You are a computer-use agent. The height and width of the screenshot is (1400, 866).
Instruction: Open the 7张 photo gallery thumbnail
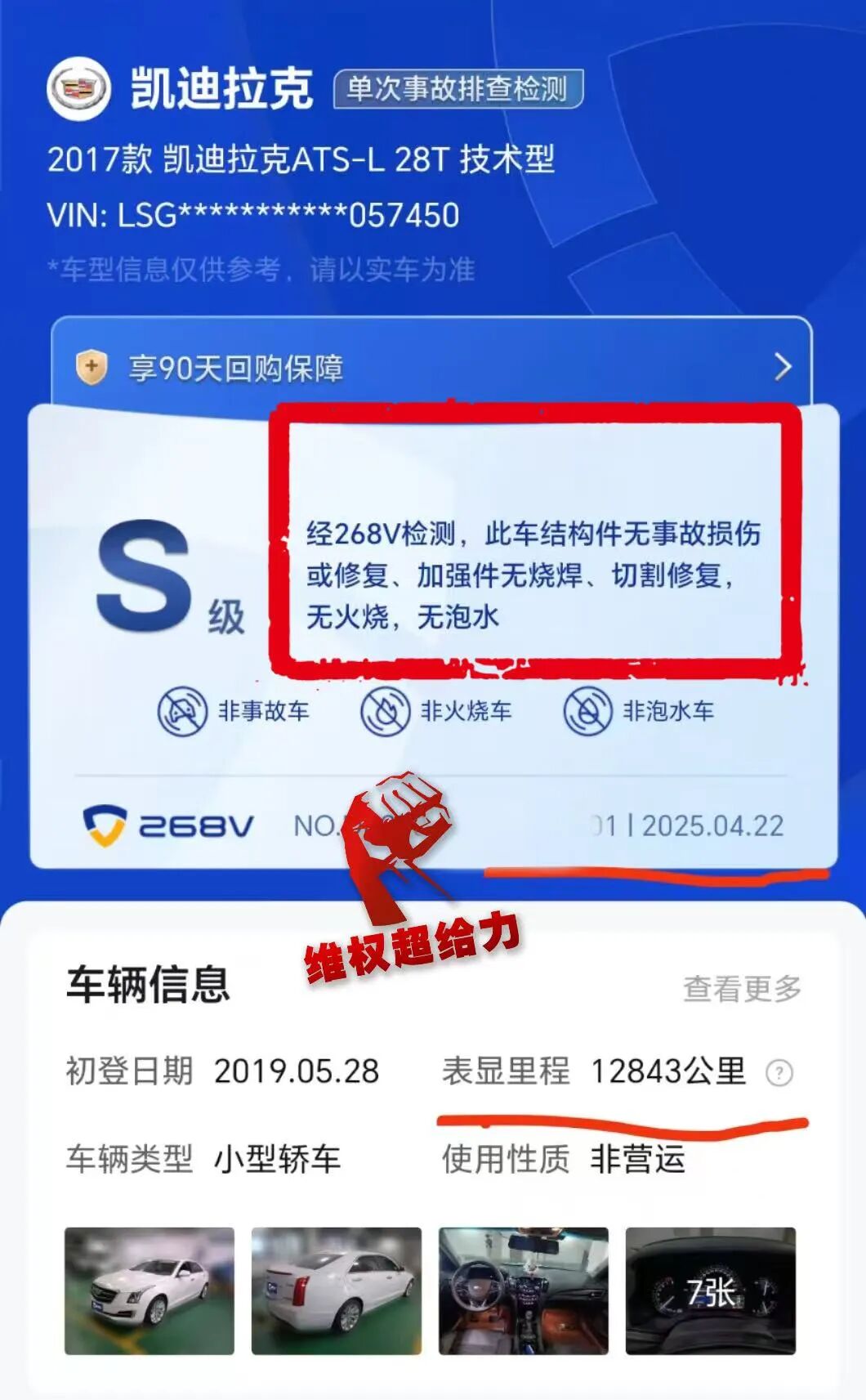[x=710, y=1290]
